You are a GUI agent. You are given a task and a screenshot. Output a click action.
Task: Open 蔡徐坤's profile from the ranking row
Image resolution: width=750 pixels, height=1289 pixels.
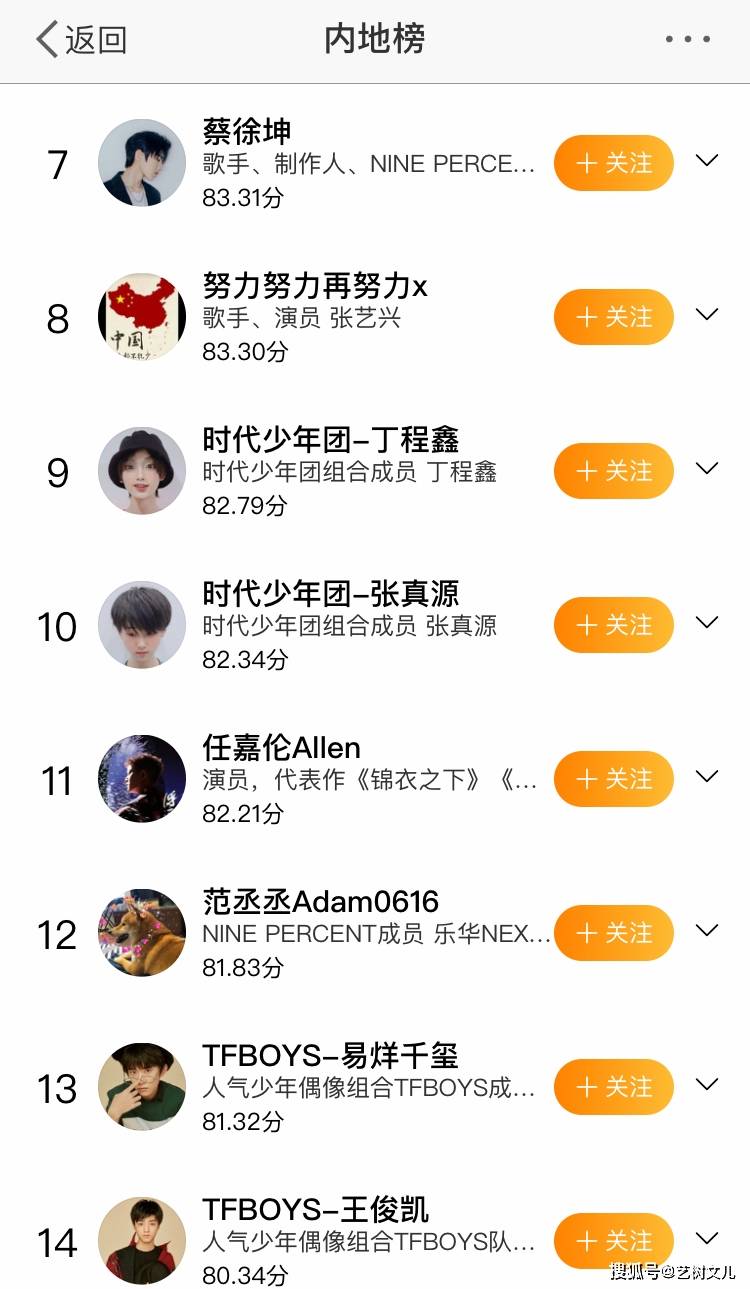pyautogui.click(x=247, y=132)
